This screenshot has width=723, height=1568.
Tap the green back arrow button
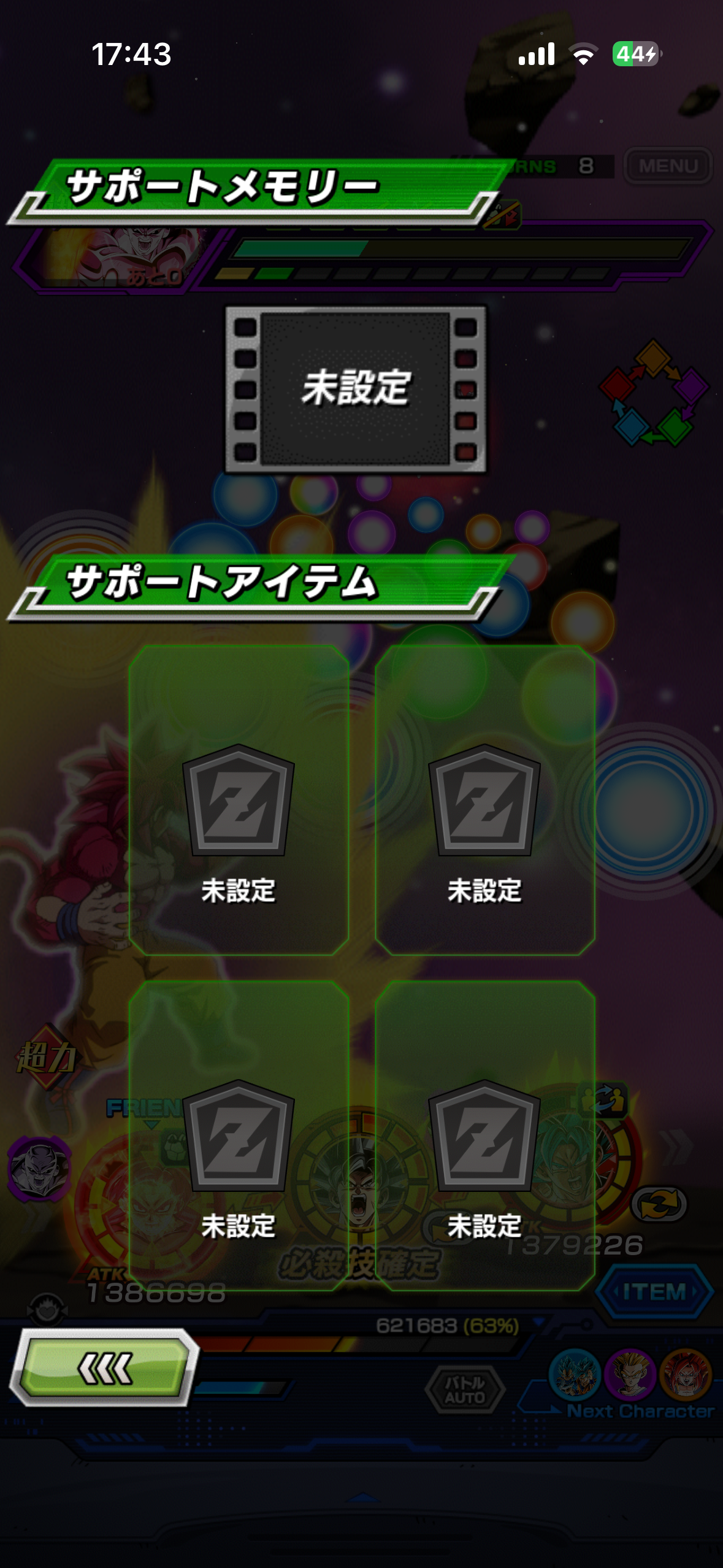pos(104,1368)
